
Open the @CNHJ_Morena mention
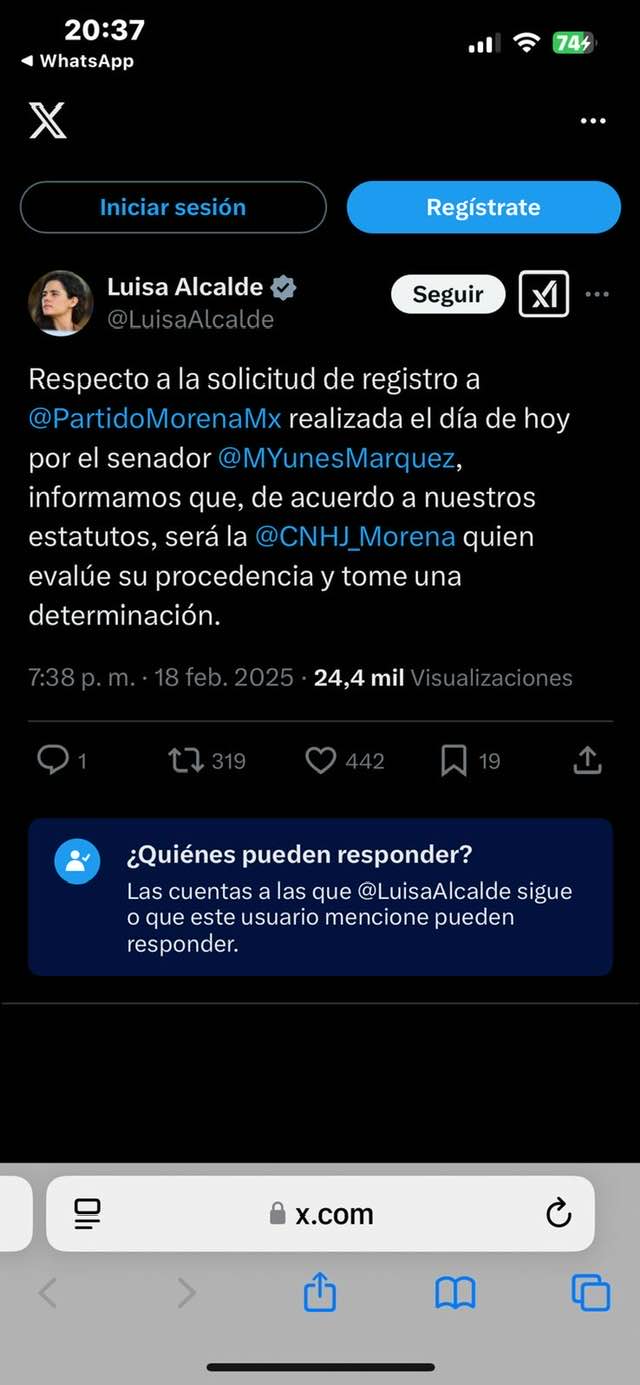(x=355, y=537)
